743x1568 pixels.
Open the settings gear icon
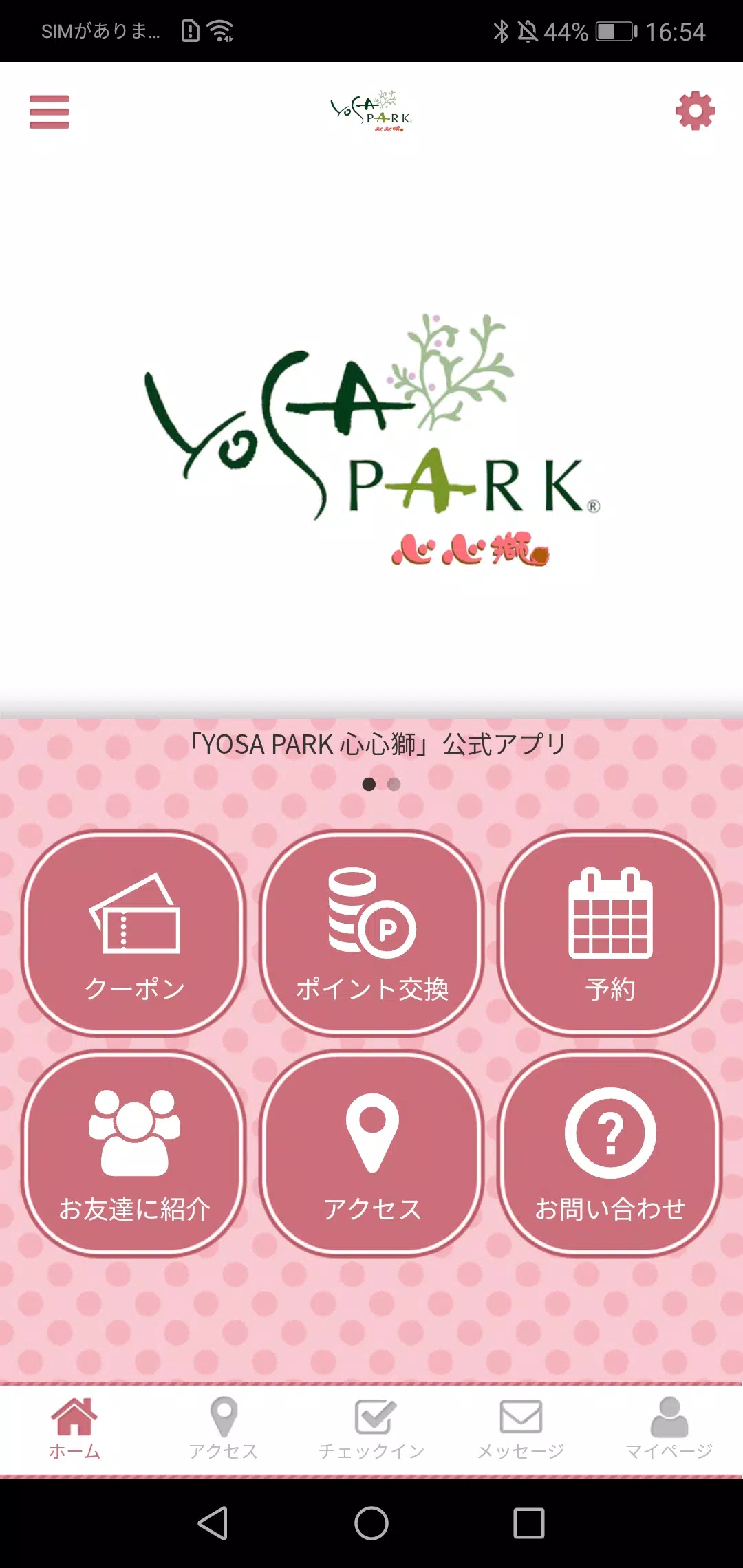pos(695,110)
